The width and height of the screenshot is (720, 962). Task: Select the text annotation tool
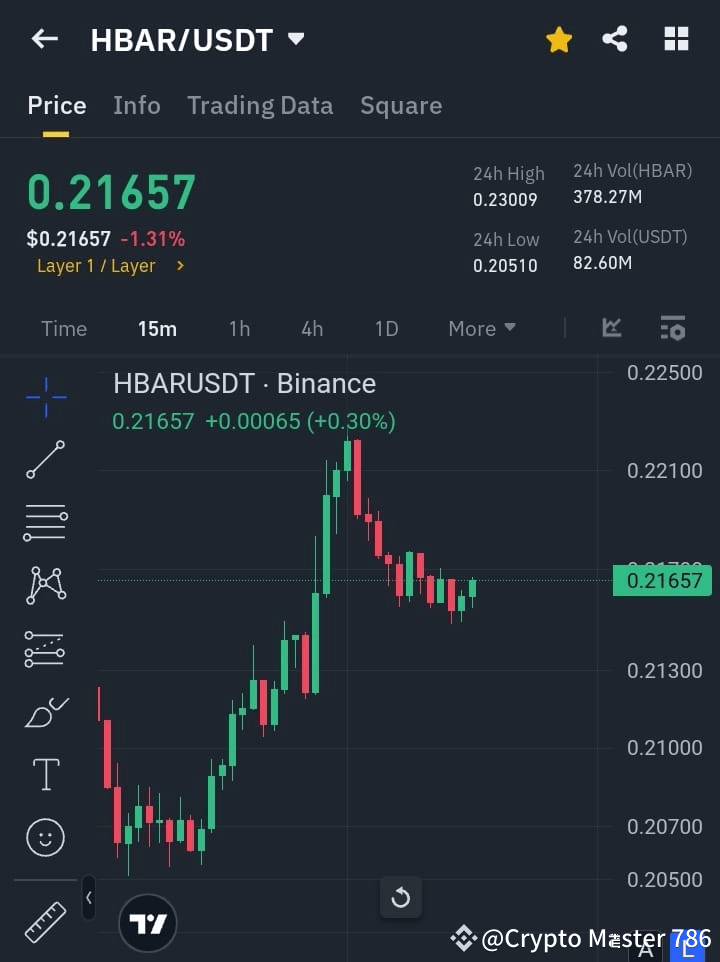tap(45, 774)
